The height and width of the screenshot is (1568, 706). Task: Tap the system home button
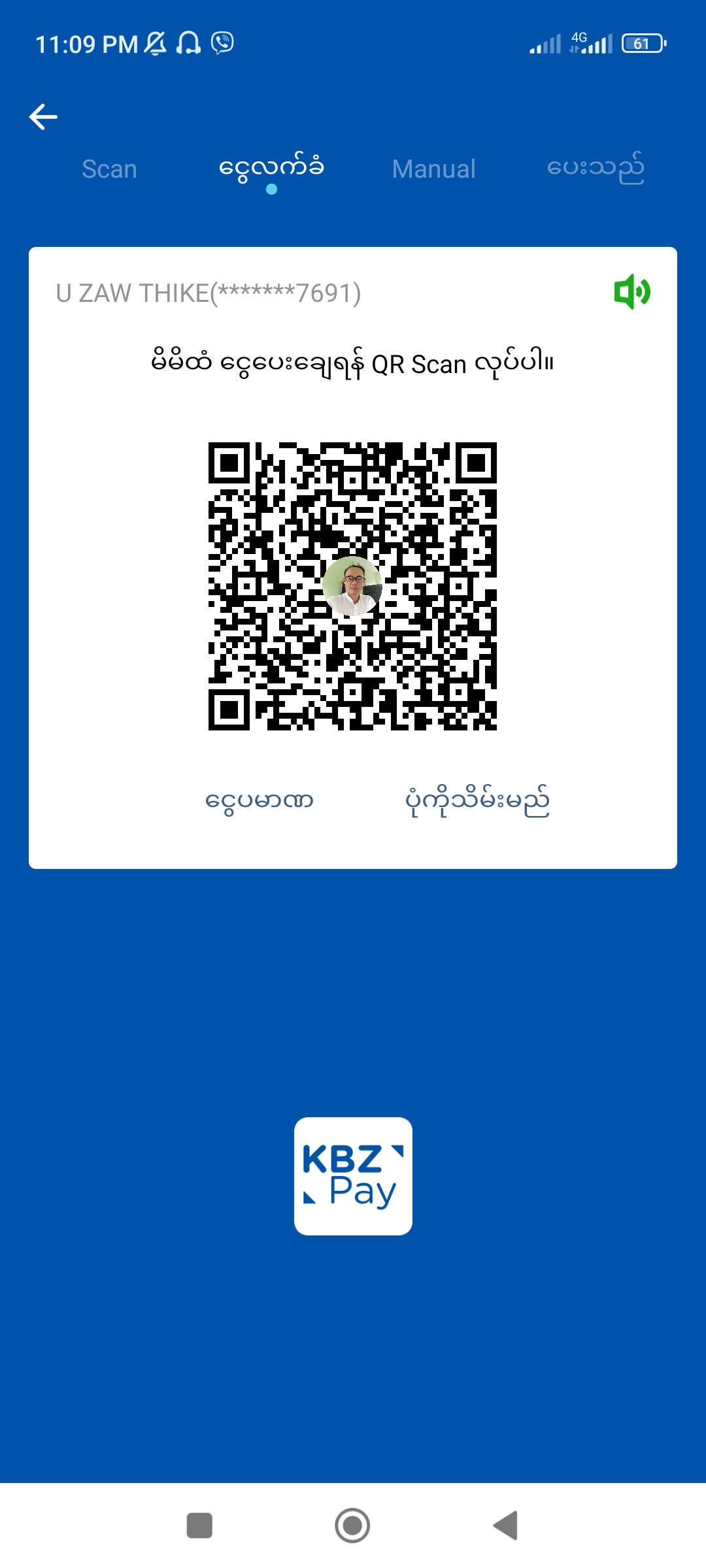click(352, 1526)
